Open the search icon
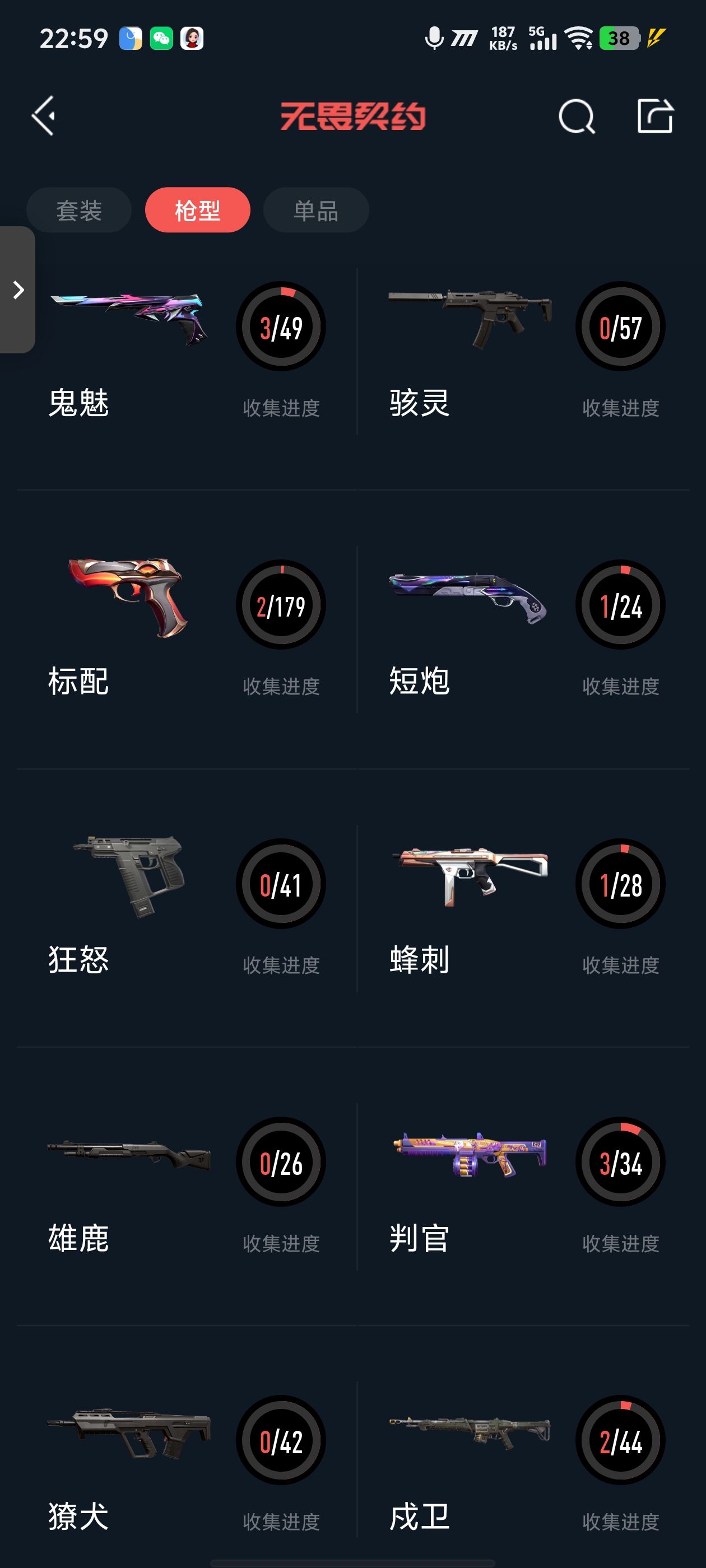Screen dimensions: 706x1568 pos(575,116)
